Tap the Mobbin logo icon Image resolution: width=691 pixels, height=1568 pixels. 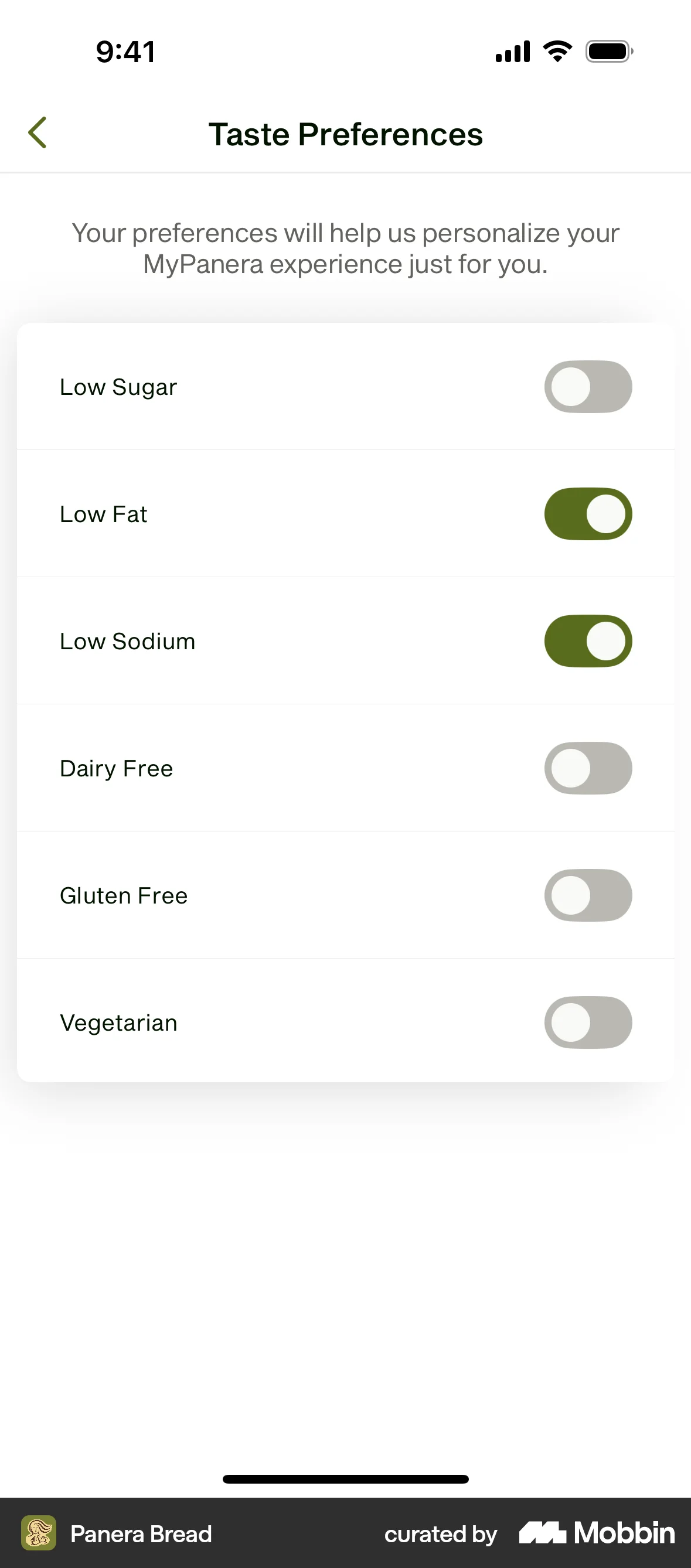tap(543, 1534)
